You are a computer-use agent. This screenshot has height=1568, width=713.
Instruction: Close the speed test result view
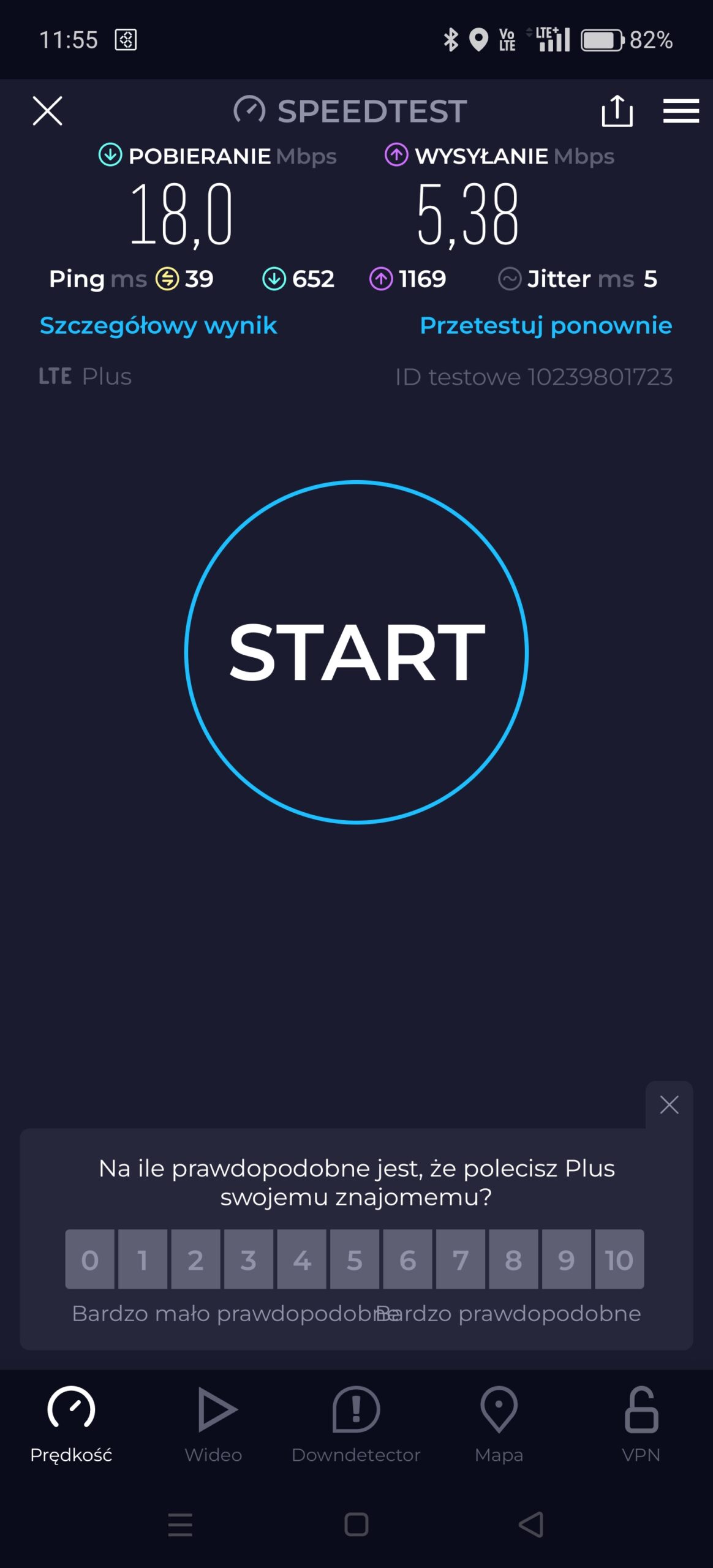point(47,111)
